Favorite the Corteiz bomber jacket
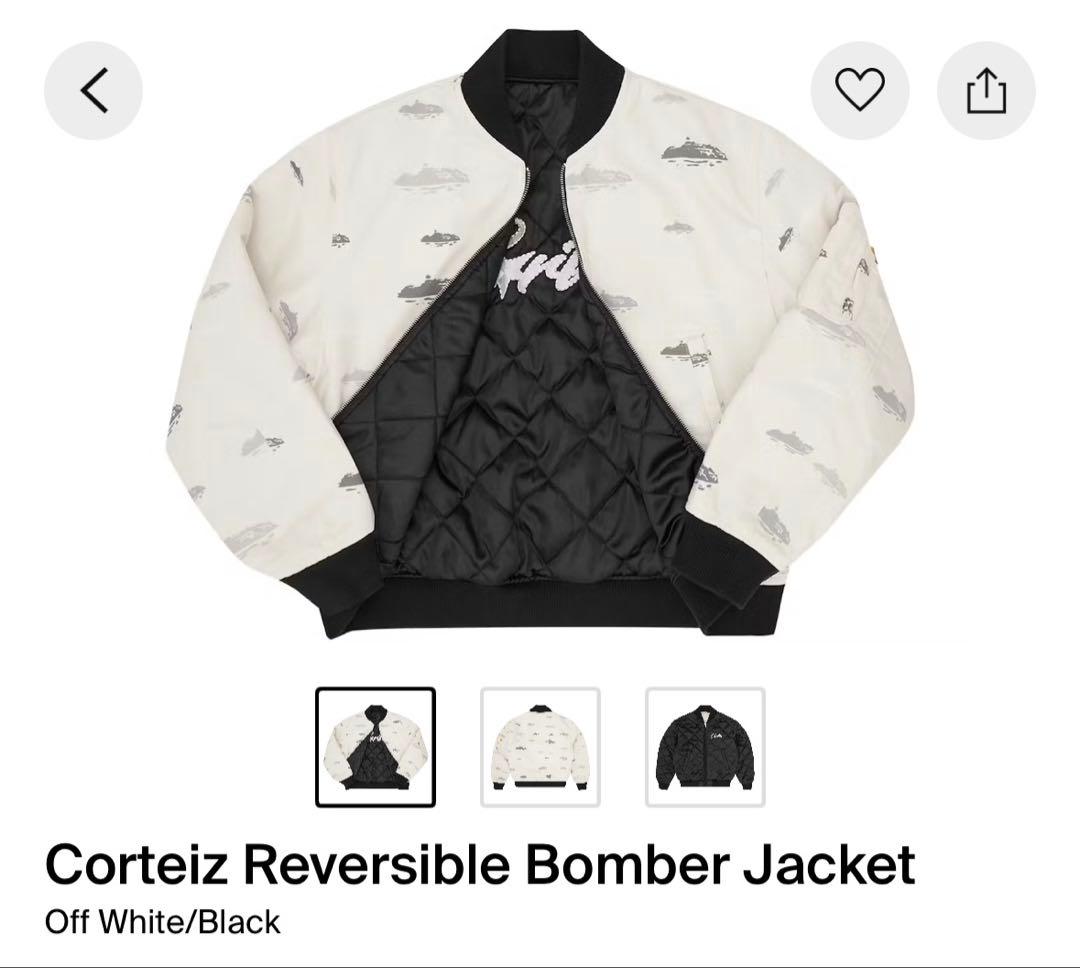Screen dimensions: 1080x968 [x=860, y=91]
